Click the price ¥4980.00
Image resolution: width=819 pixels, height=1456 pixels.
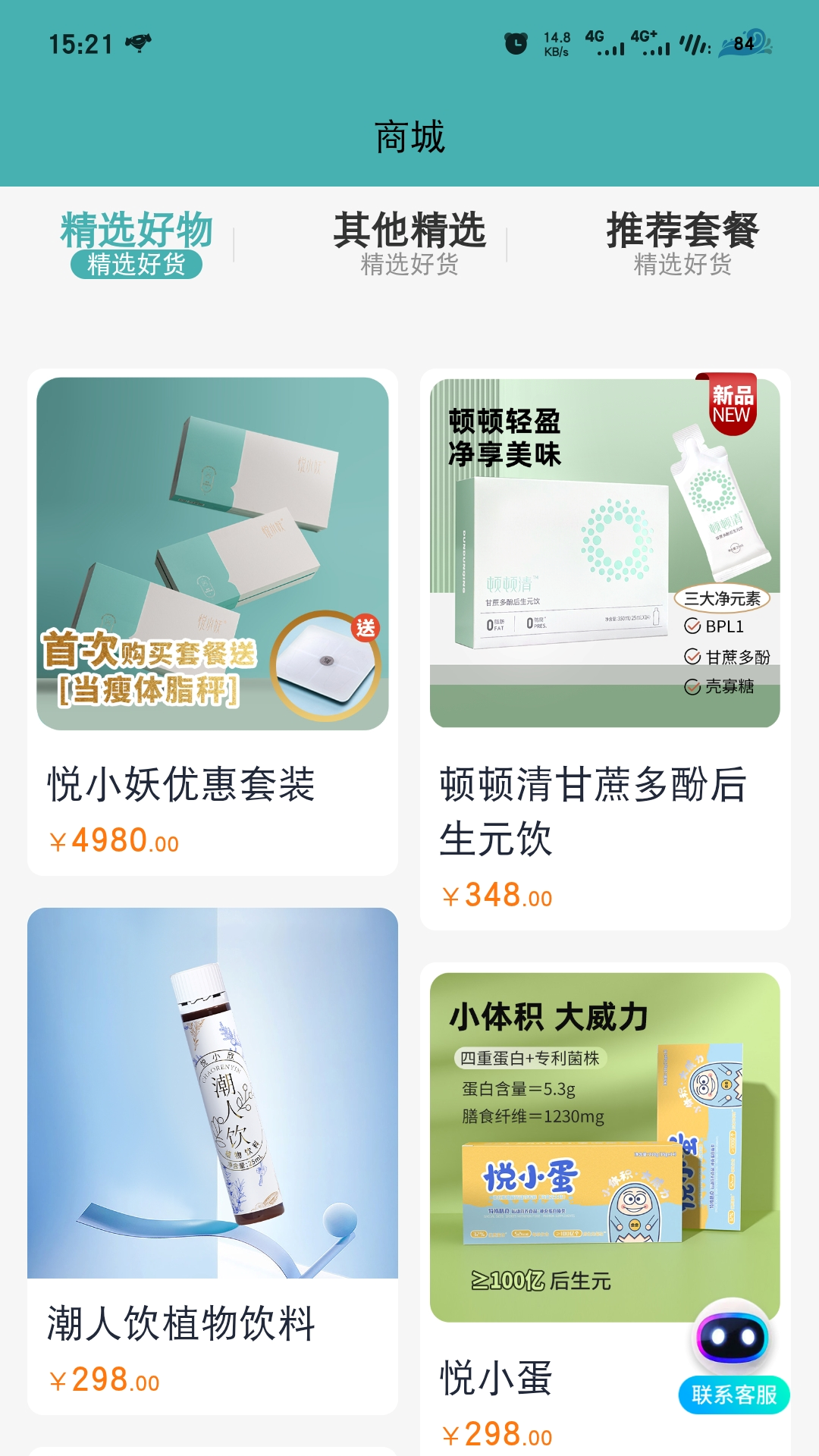pyautogui.click(x=114, y=840)
